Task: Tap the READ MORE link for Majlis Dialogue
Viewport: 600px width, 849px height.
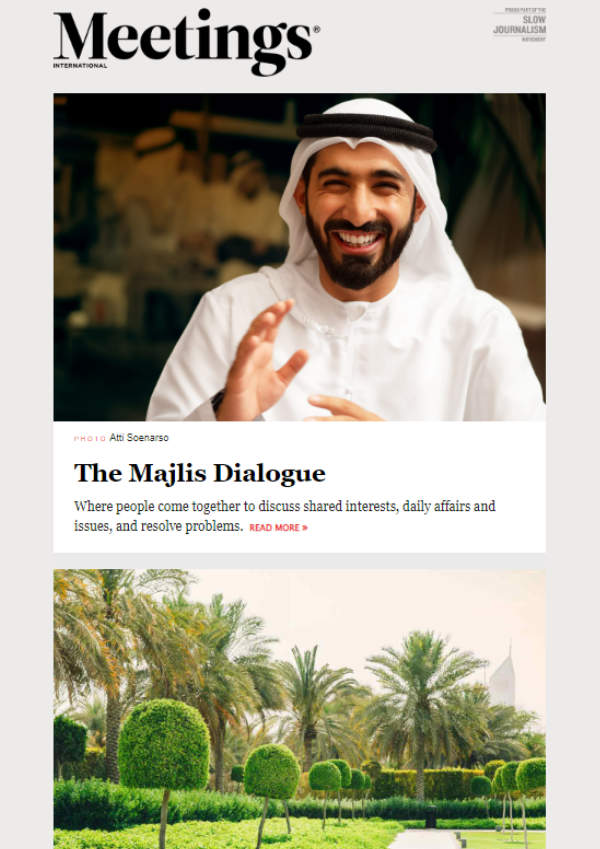Action: (278, 527)
